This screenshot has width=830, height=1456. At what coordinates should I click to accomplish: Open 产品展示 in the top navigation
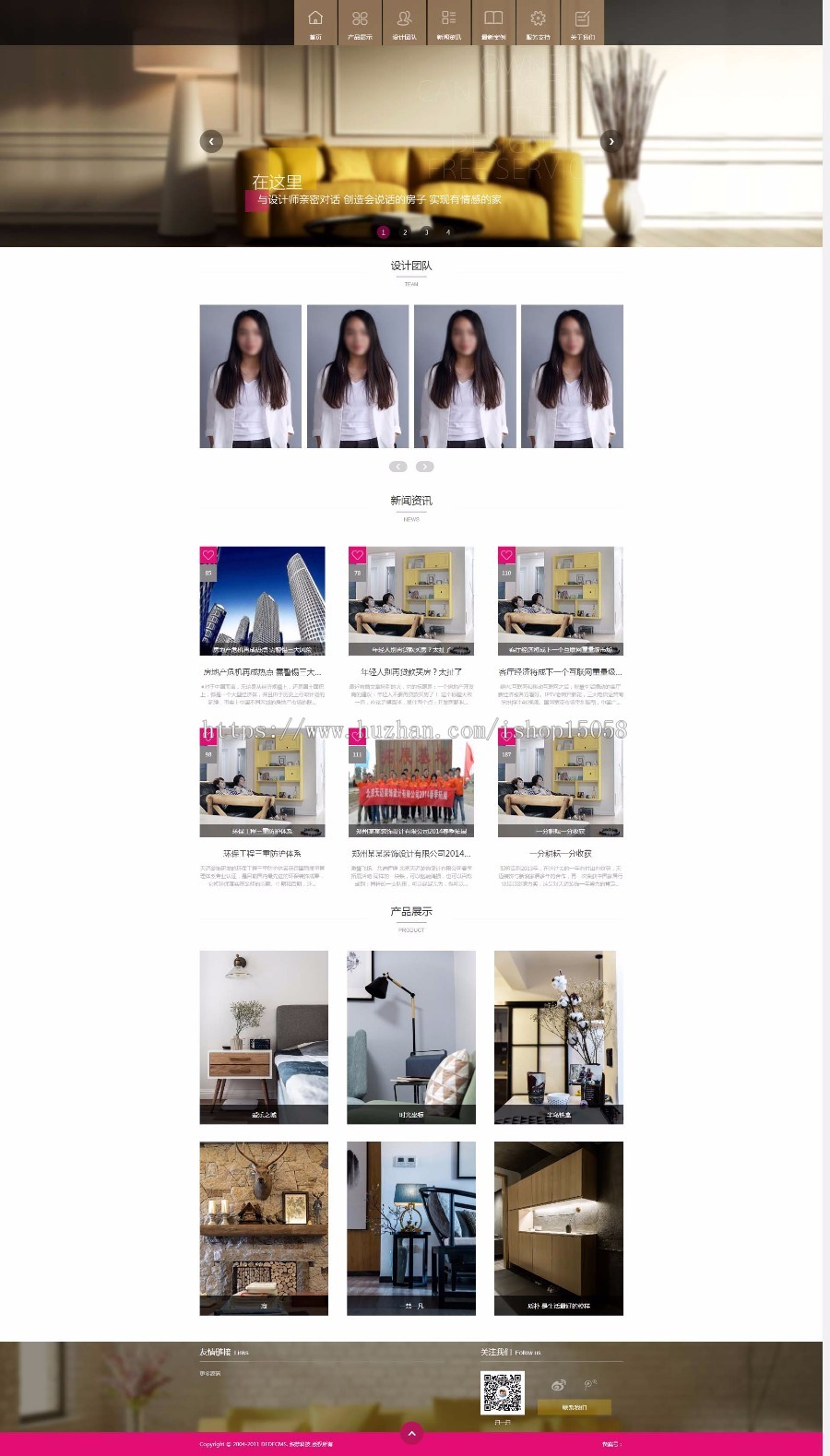coord(360,23)
